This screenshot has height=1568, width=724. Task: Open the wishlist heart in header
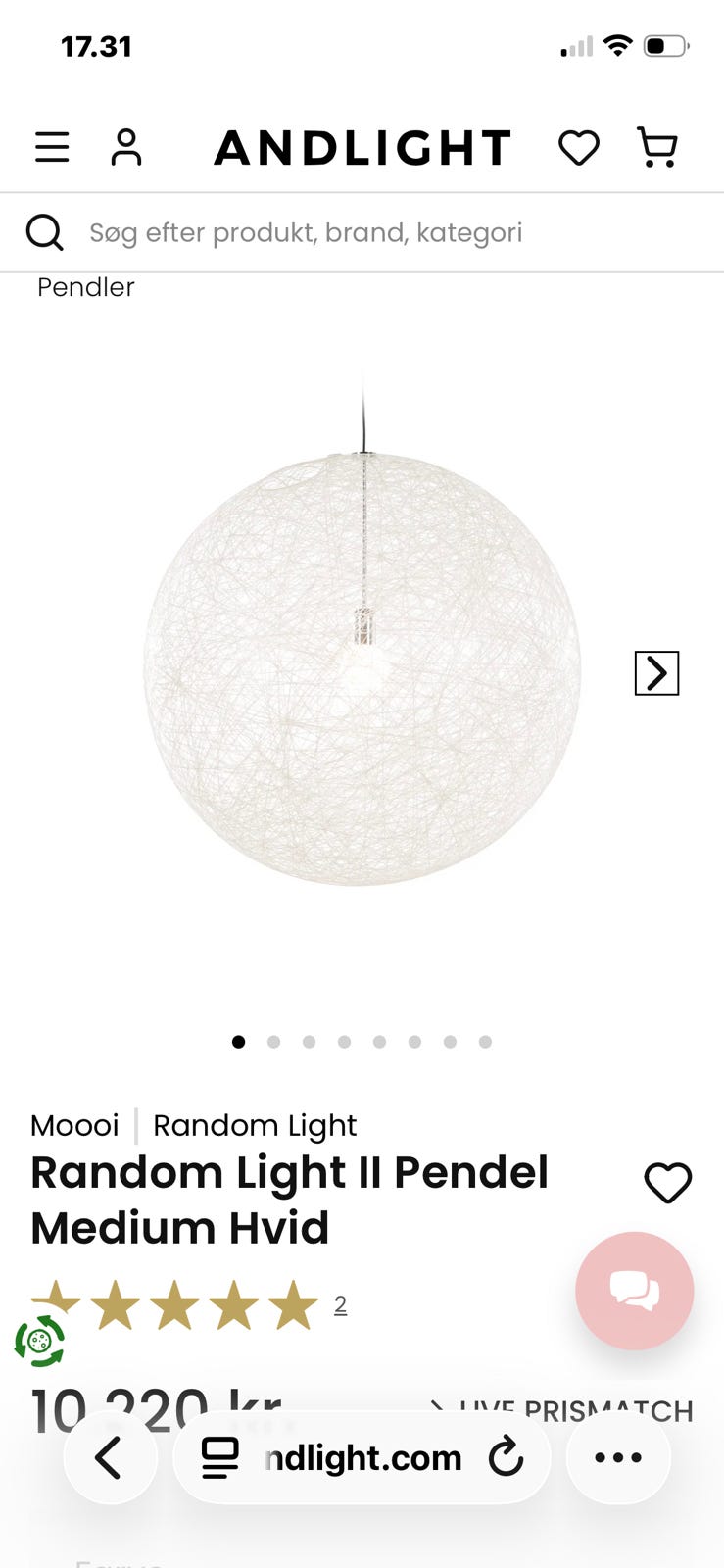coord(579,148)
